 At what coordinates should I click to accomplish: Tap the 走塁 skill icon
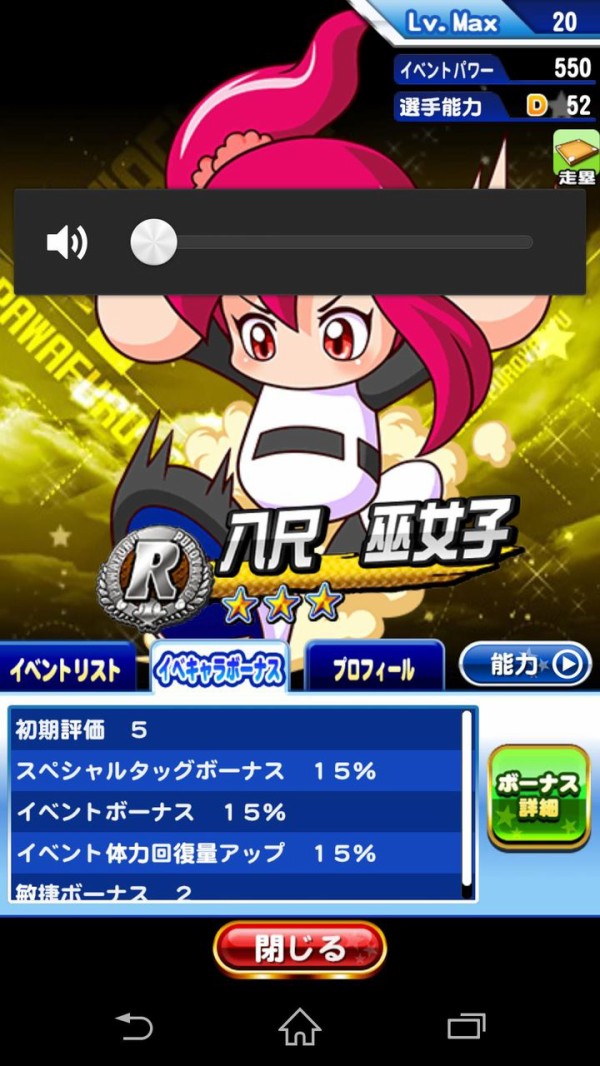pos(576,158)
